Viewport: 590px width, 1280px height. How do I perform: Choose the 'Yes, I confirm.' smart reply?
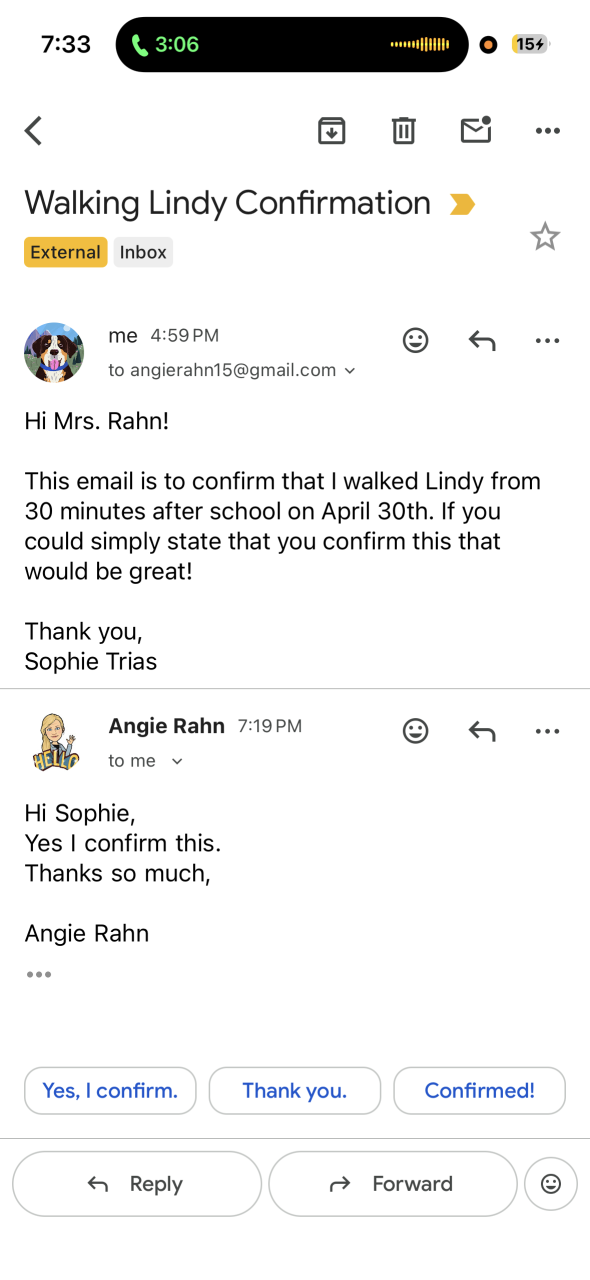pyautogui.click(x=110, y=1091)
